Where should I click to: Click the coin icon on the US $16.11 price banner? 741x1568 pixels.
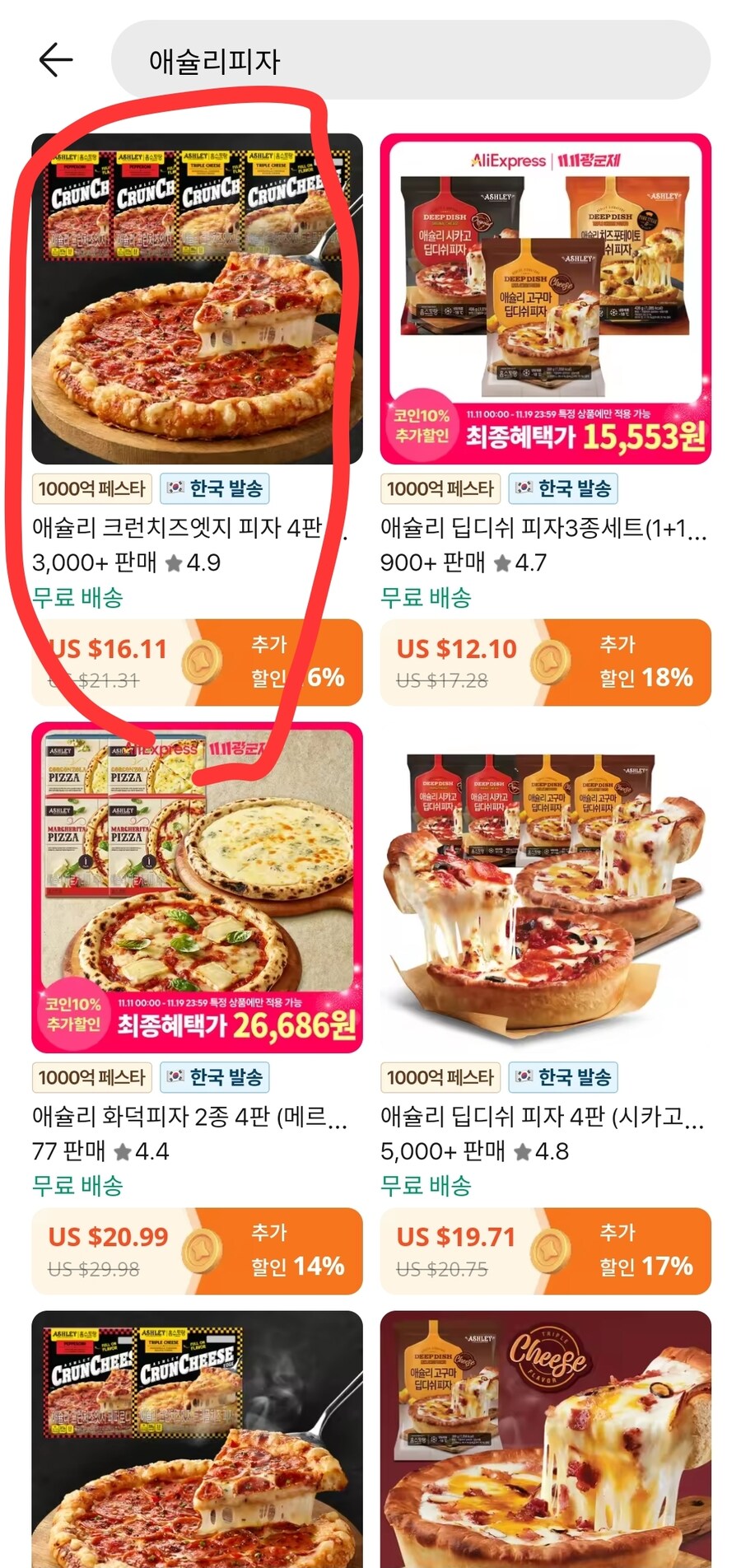203,660
